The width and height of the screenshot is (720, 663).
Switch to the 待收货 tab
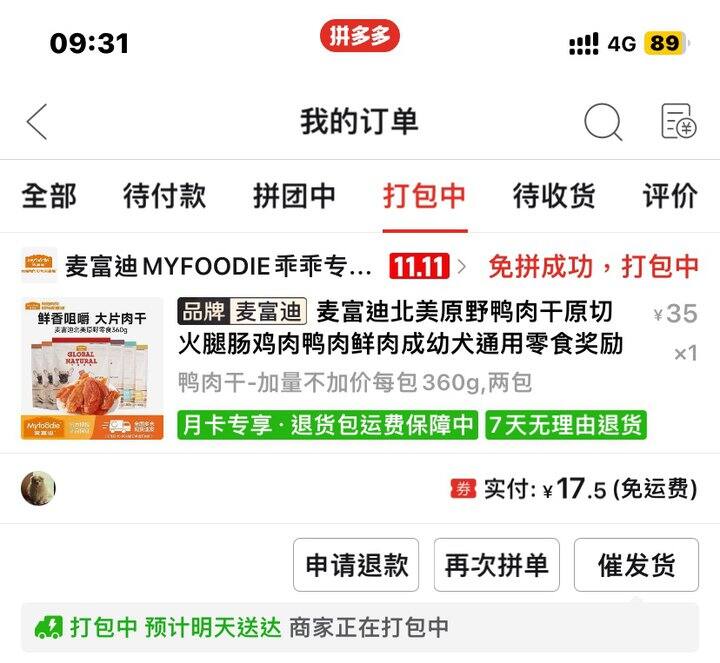pyautogui.click(x=554, y=196)
